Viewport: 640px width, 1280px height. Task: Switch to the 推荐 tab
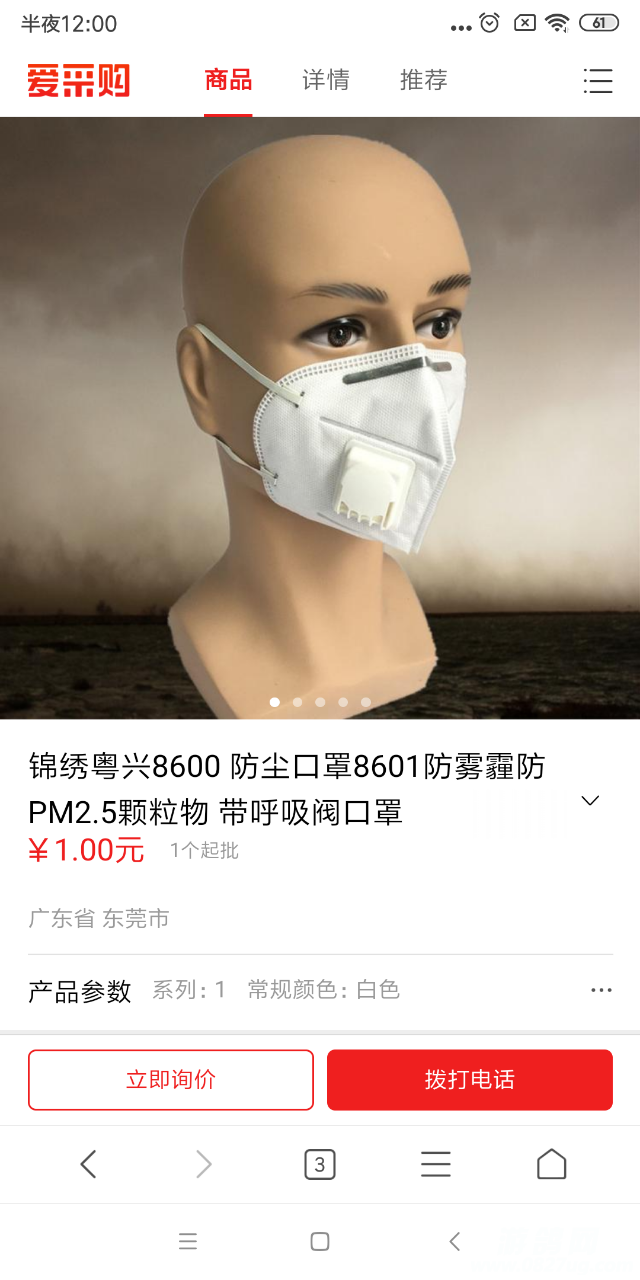423,80
